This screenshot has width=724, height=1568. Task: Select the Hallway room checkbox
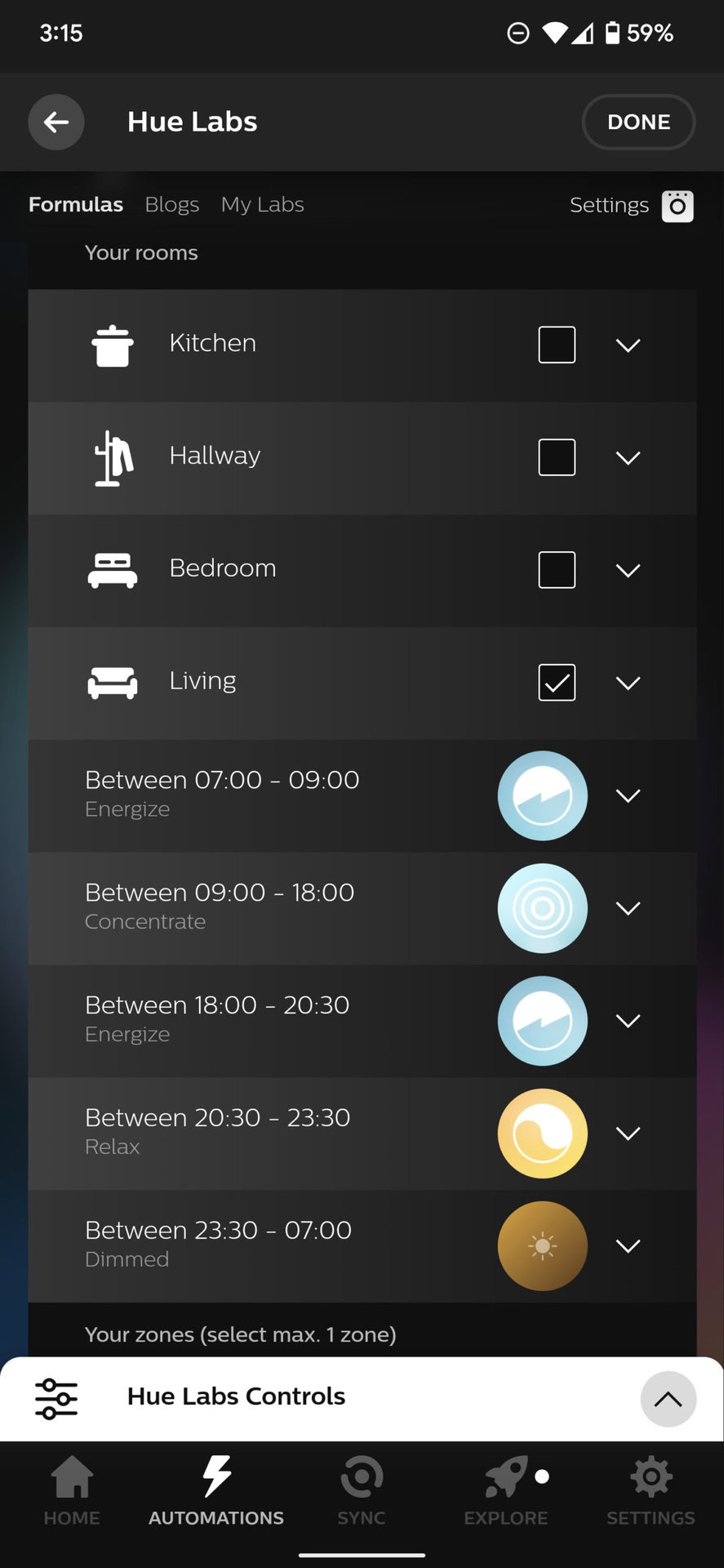click(557, 457)
